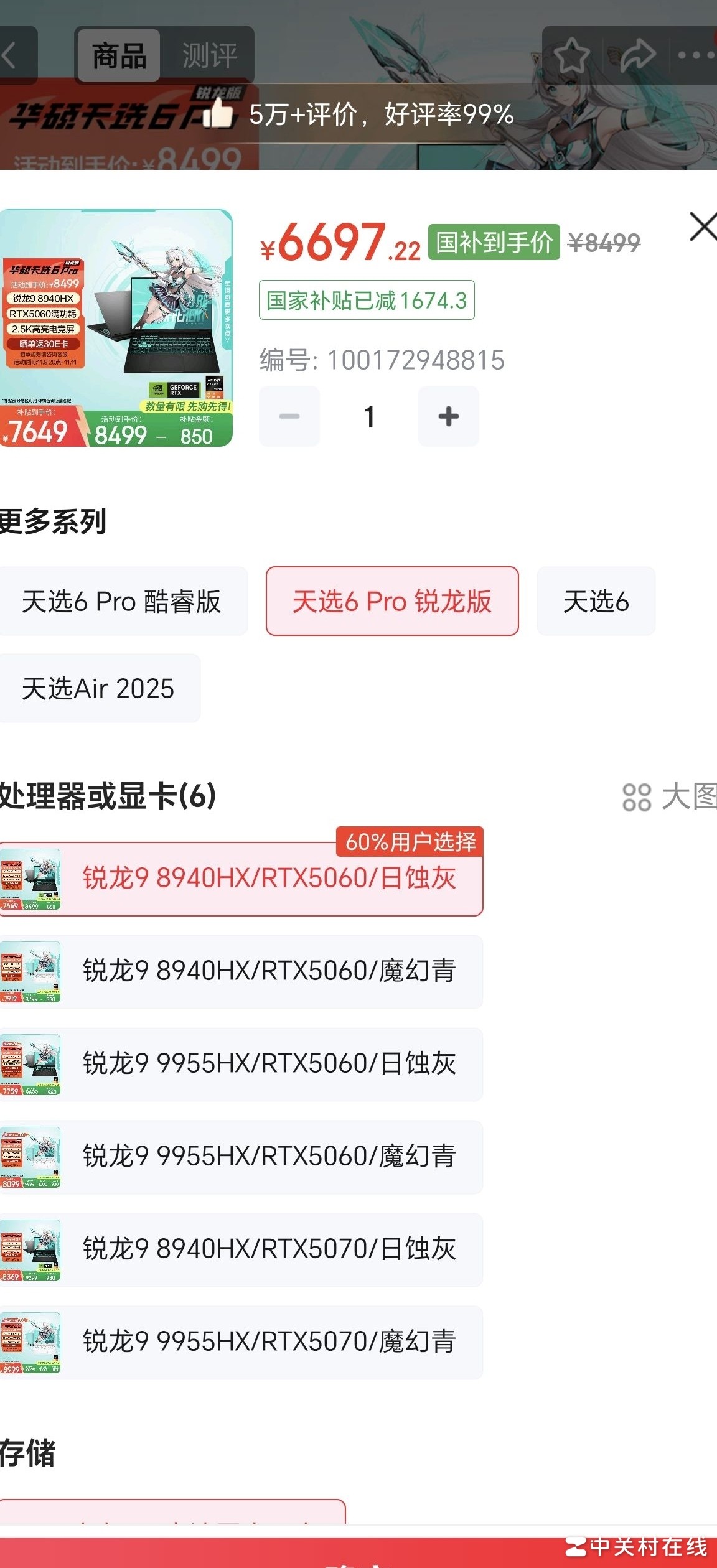Image resolution: width=717 pixels, height=1568 pixels.
Task: Share this product
Action: tap(637, 56)
